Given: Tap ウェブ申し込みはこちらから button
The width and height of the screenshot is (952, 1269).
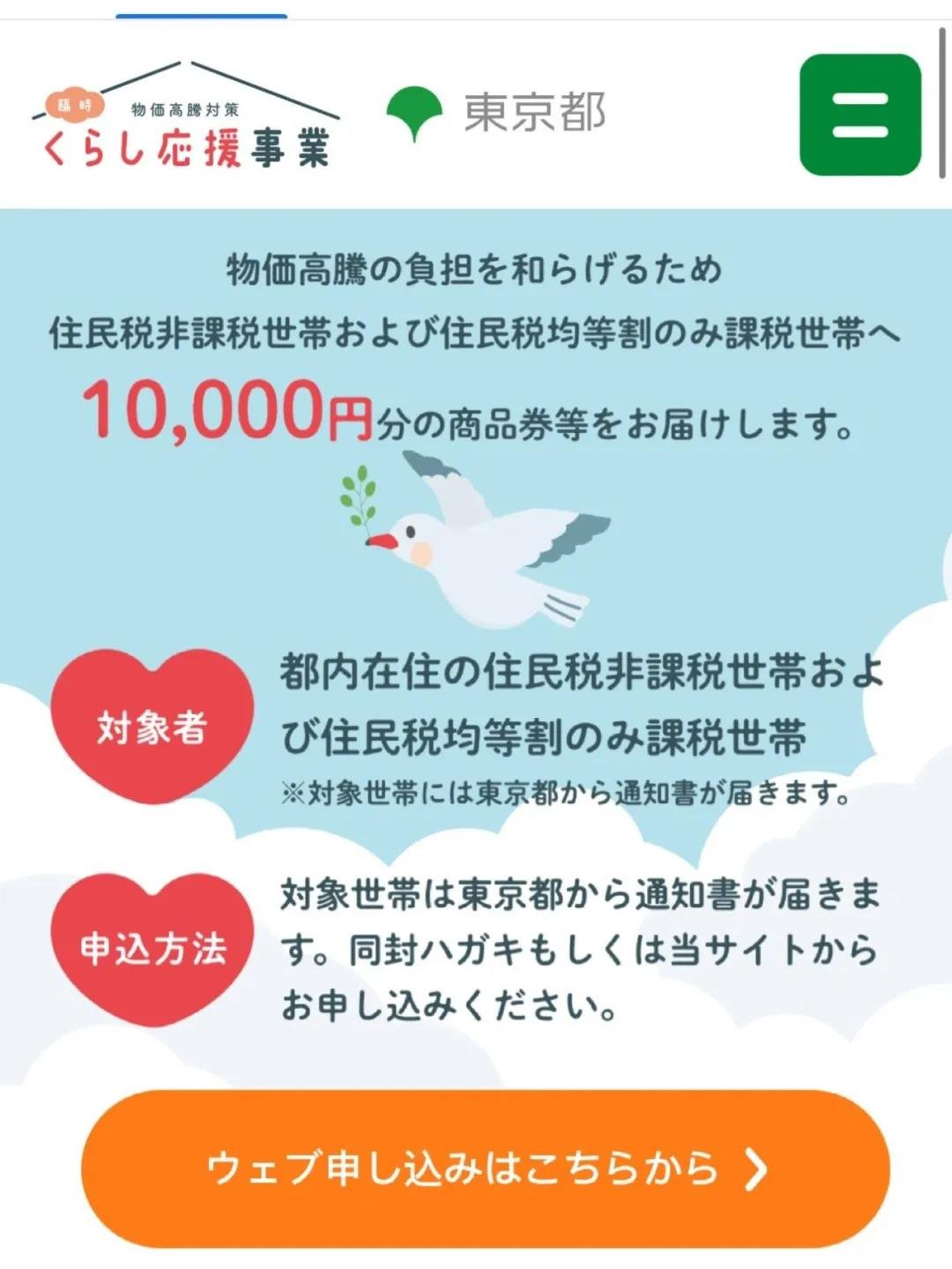Looking at the screenshot, I should coord(486,1168).
